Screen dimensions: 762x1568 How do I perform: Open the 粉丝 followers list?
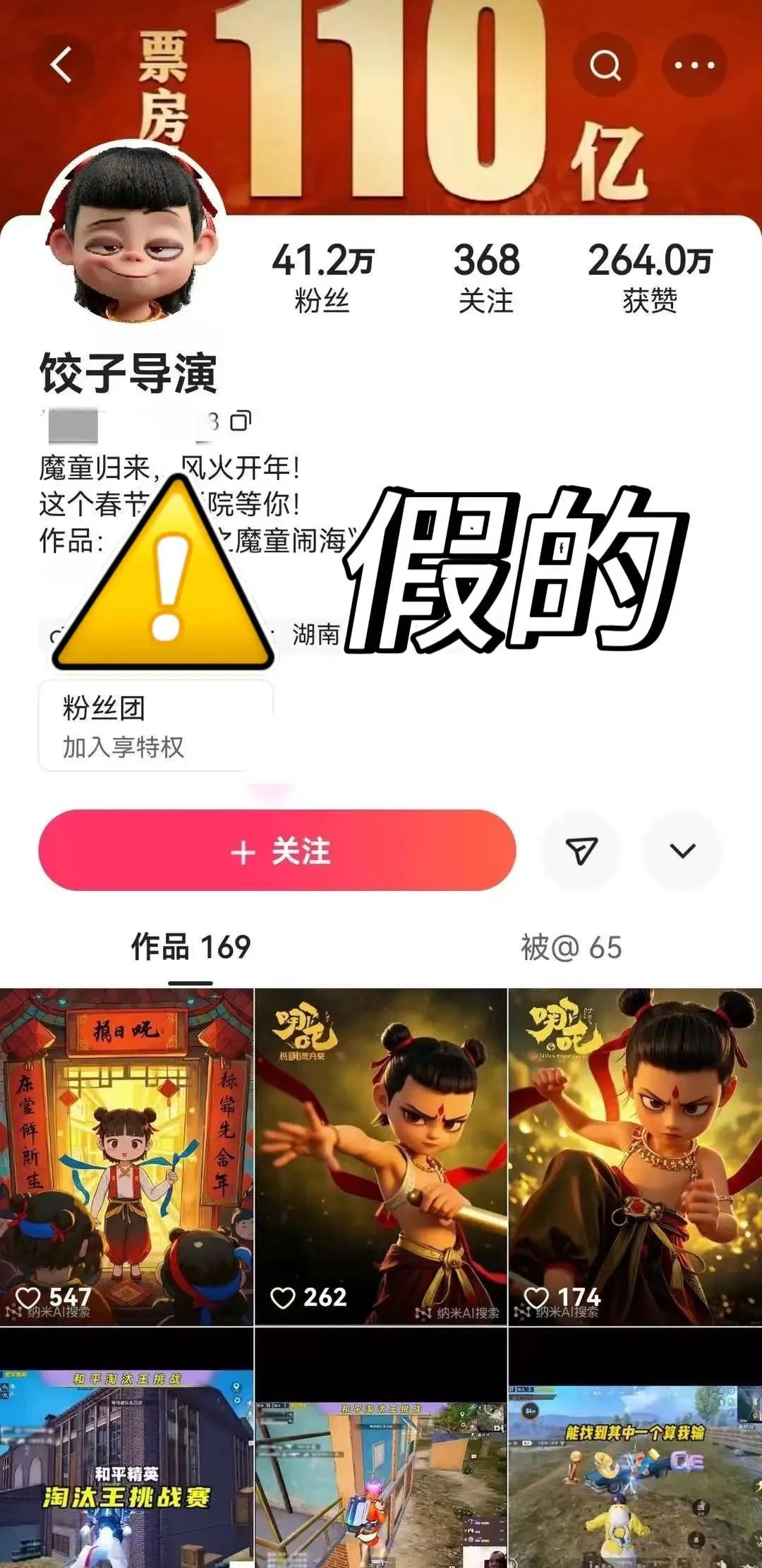[322, 277]
